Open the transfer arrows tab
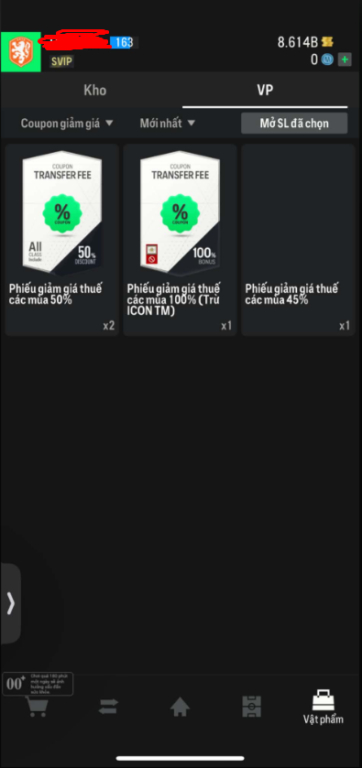Viewport: 362px width, 768px height. (108, 707)
